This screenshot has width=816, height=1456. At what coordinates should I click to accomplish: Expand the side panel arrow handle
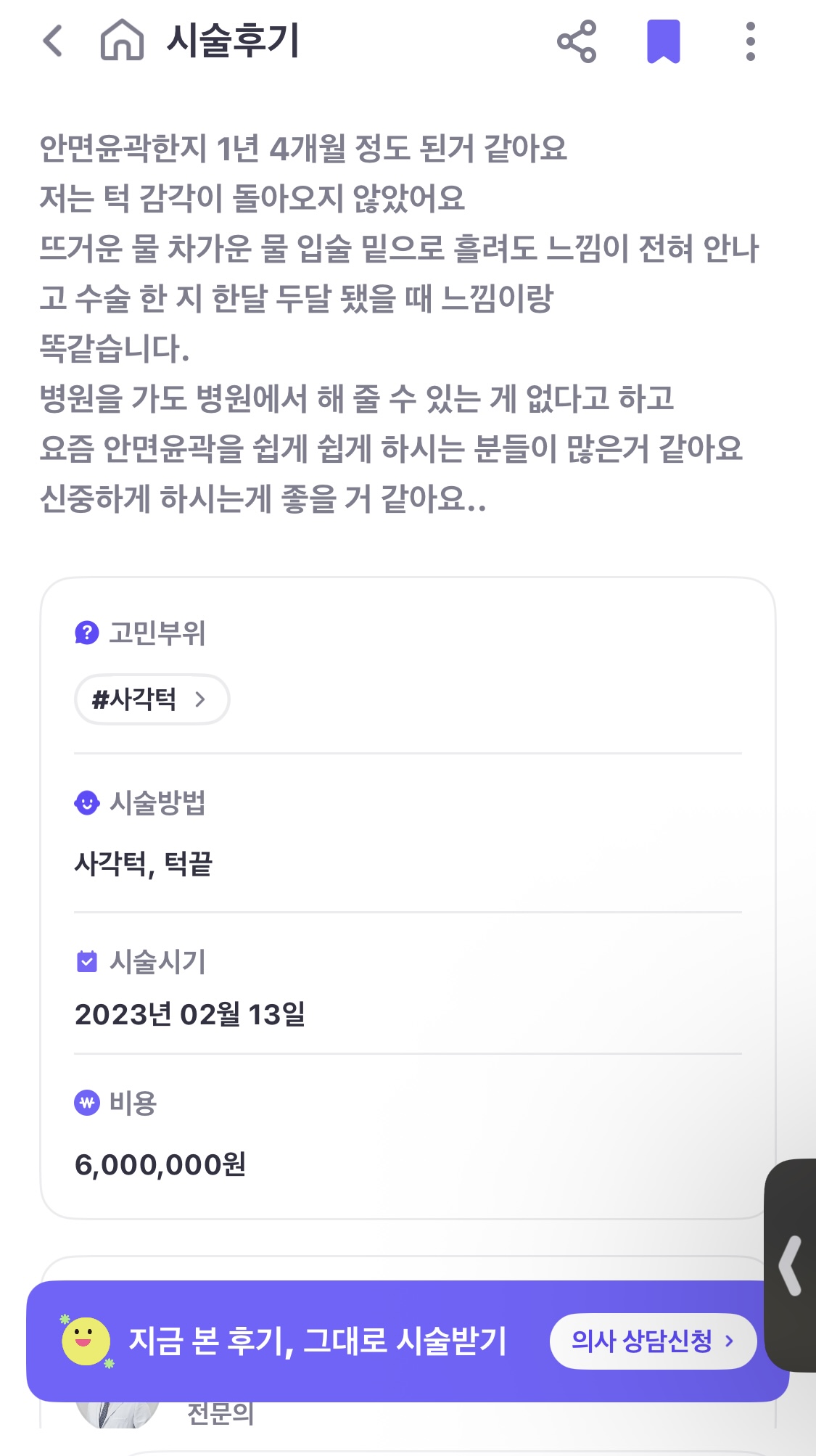(791, 1265)
